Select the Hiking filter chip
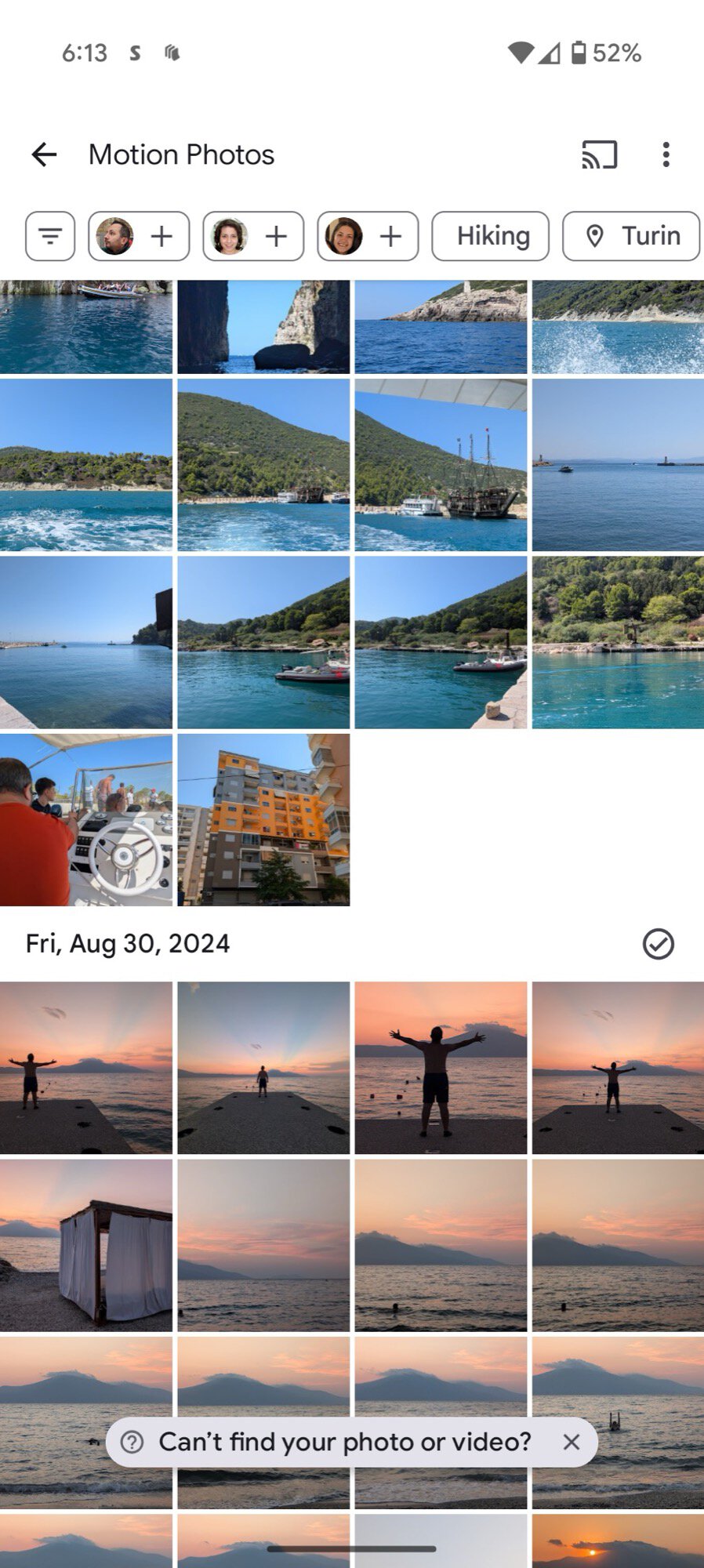This screenshot has height=1568, width=704. coord(491,236)
